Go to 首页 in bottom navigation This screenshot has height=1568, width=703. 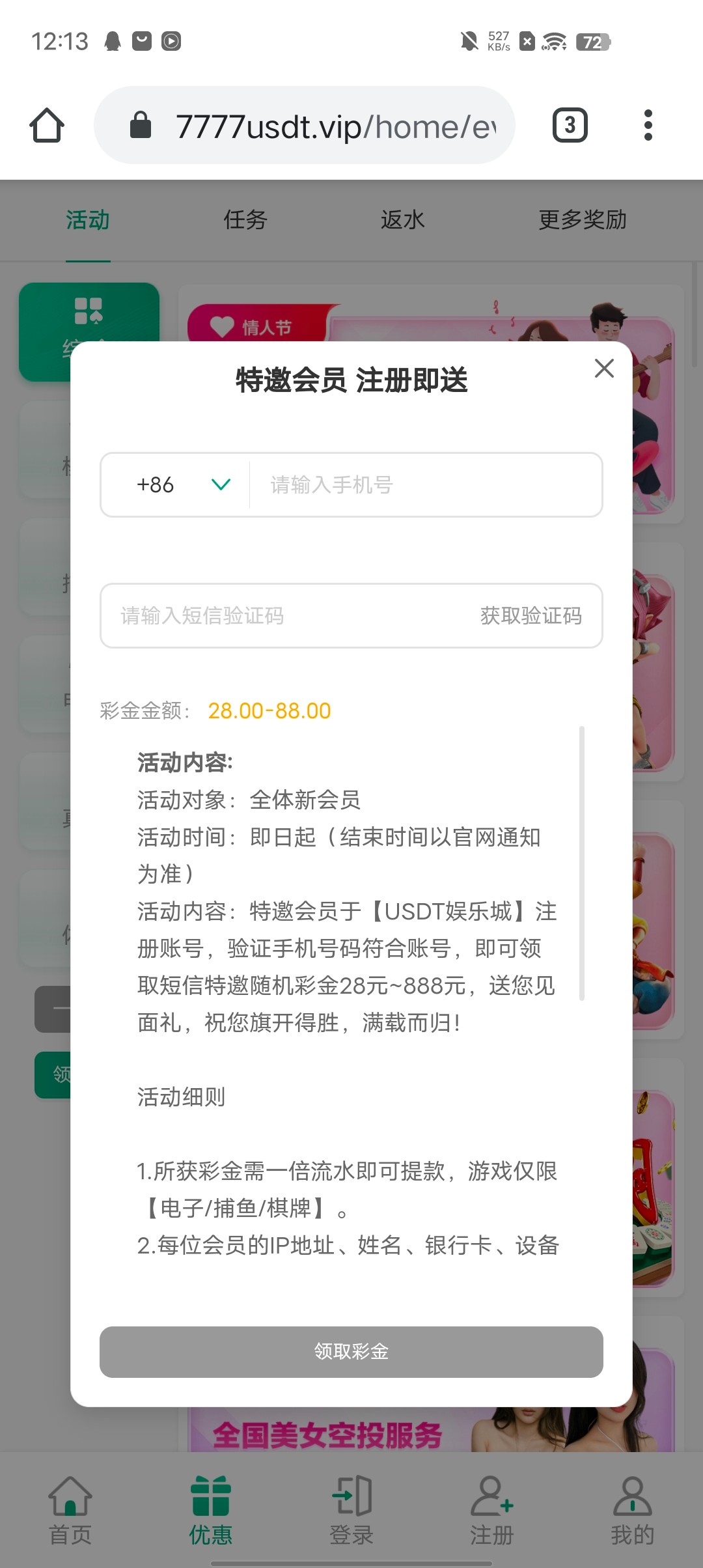70,1511
